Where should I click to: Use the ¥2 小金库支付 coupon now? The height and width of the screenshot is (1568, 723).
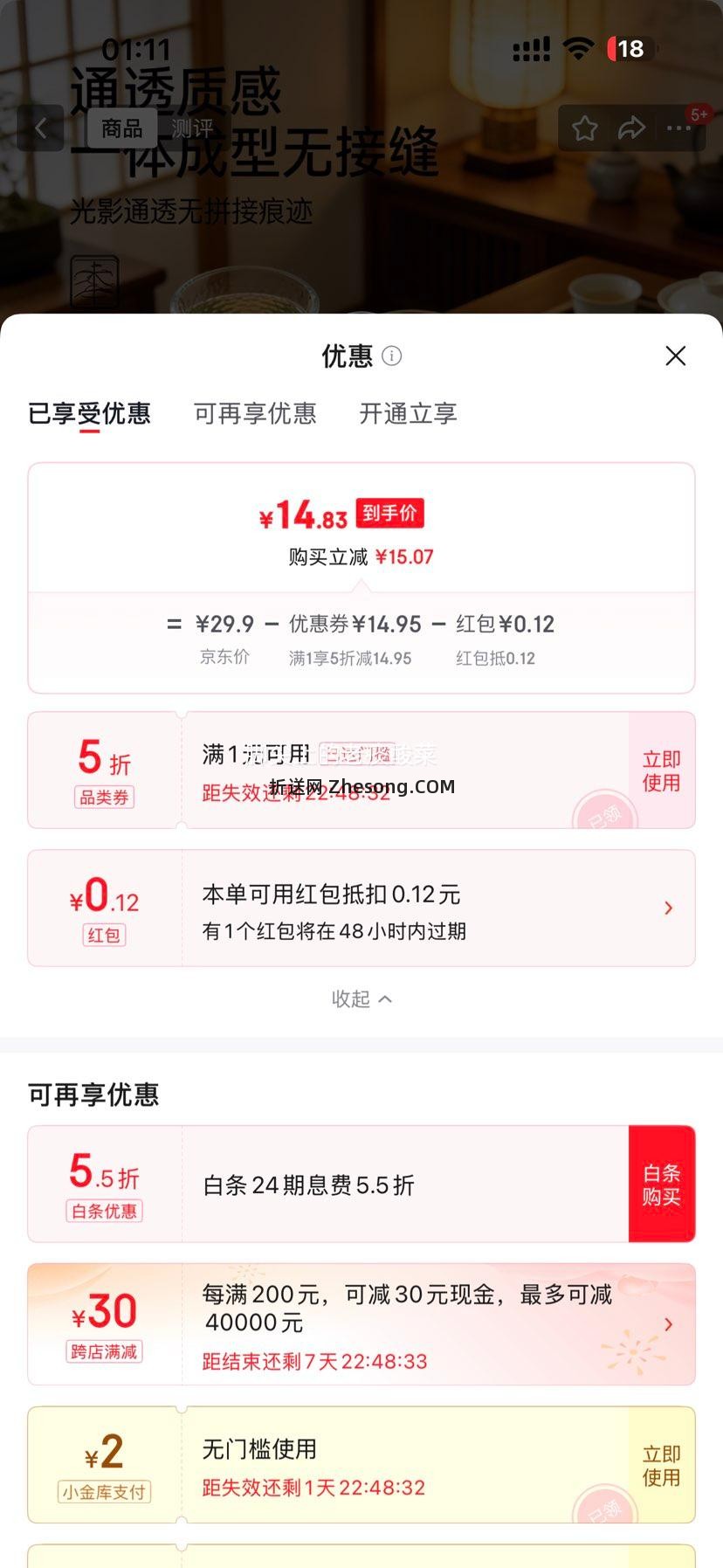[661, 1465]
